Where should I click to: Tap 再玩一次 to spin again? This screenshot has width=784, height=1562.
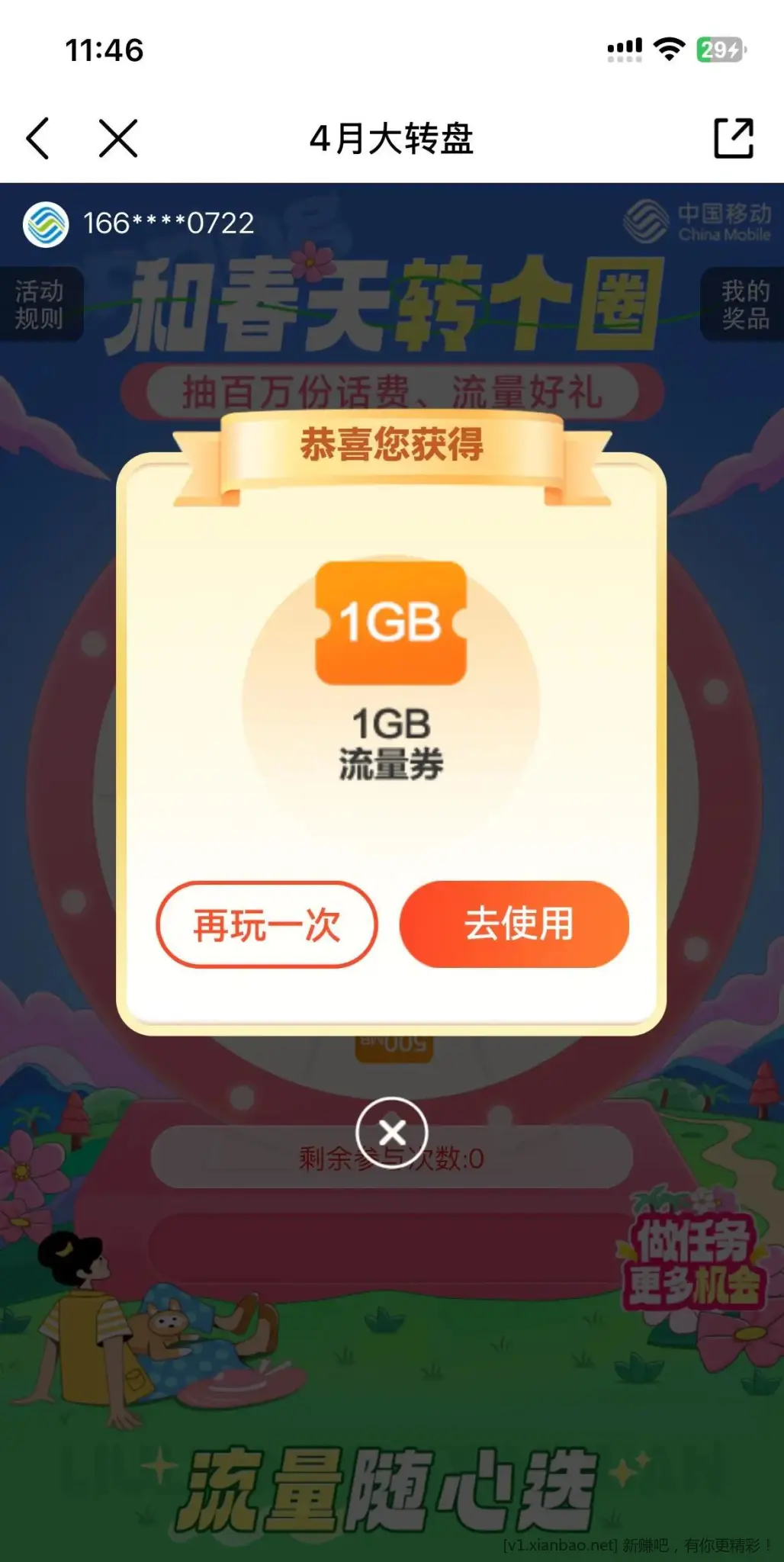(x=266, y=924)
